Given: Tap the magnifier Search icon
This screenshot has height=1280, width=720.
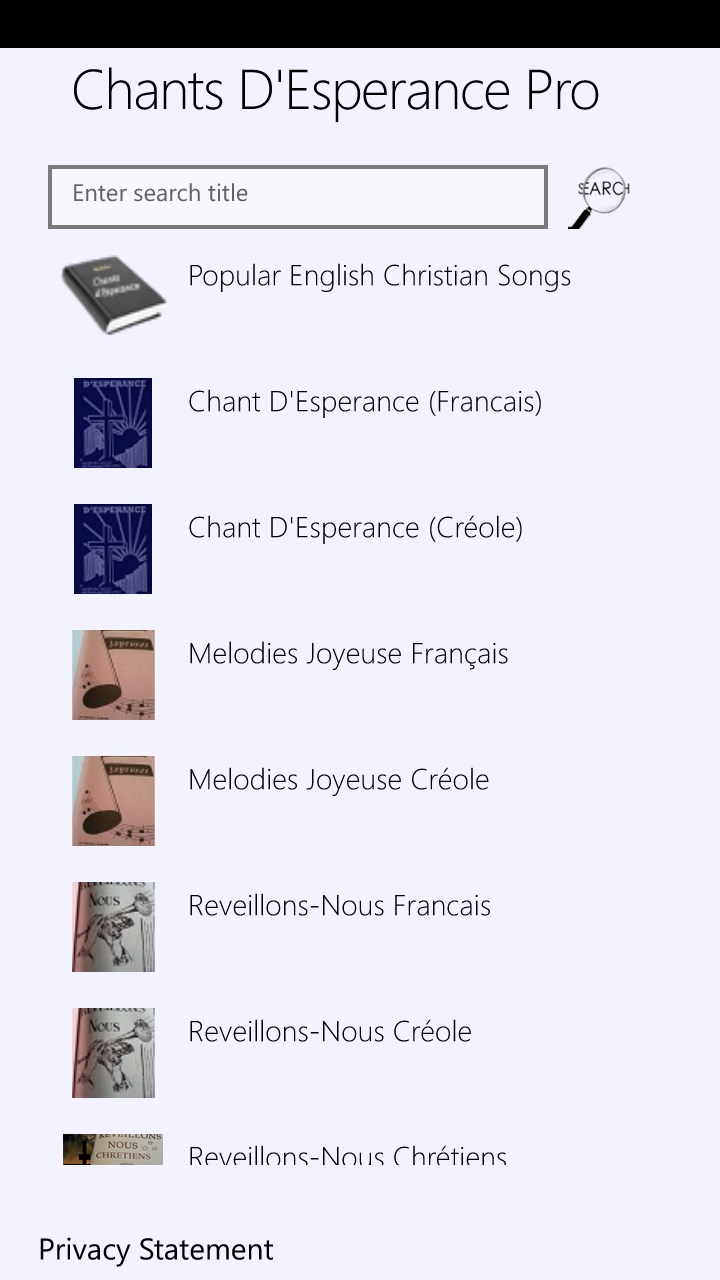Looking at the screenshot, I should (600, 197).
